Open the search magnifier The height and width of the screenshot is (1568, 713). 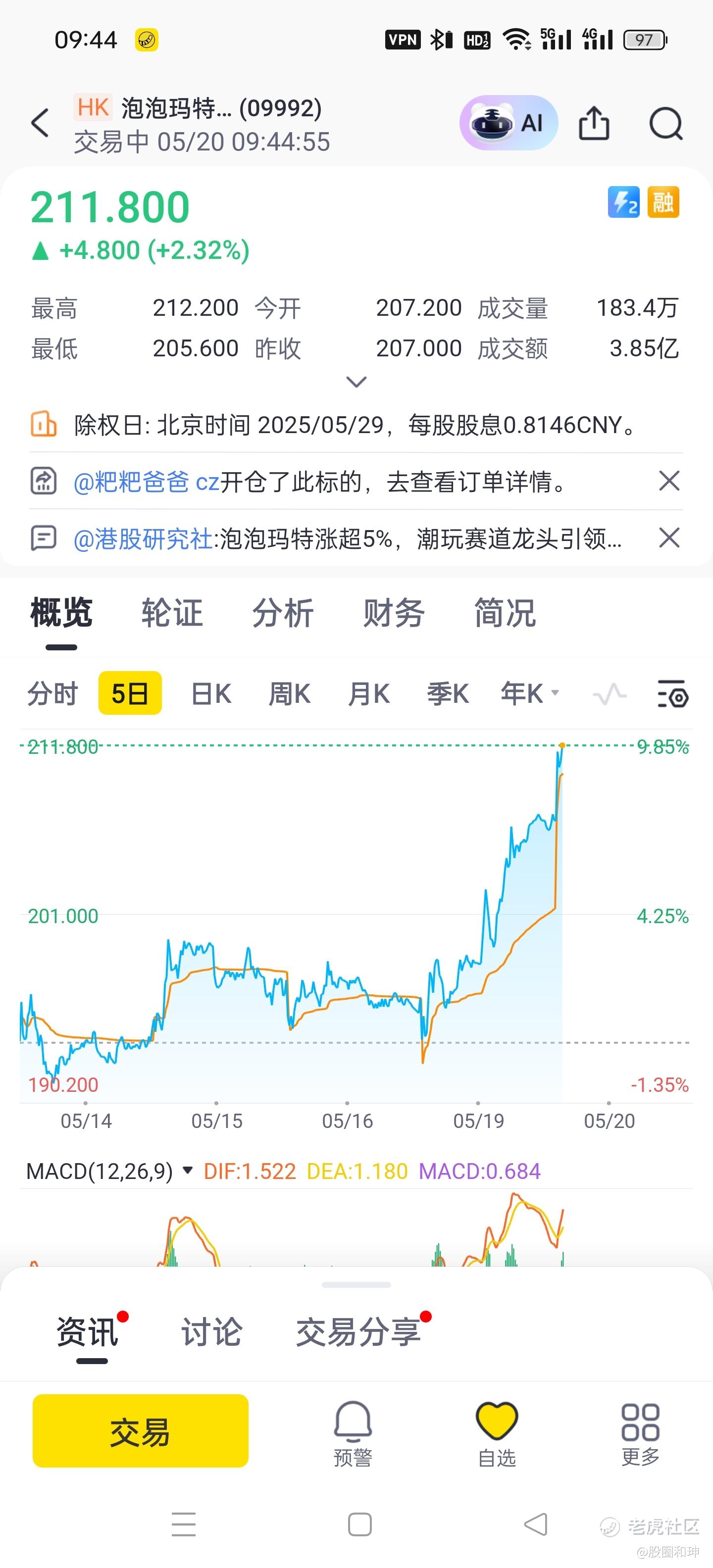click(665, 124)
